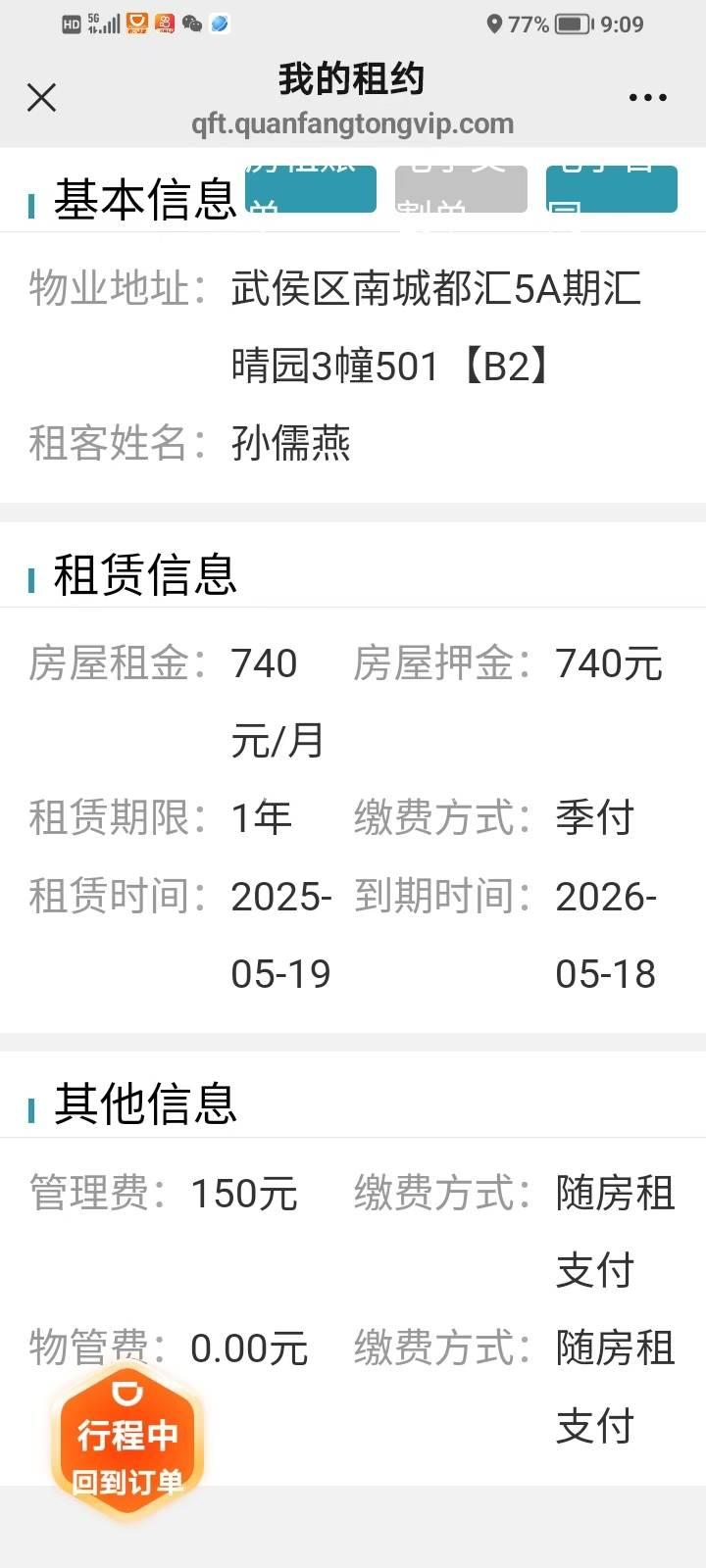Open the three-dot overflow menu
The width and height of the screenshot is (706, 1568).
[x=647, y=97]
